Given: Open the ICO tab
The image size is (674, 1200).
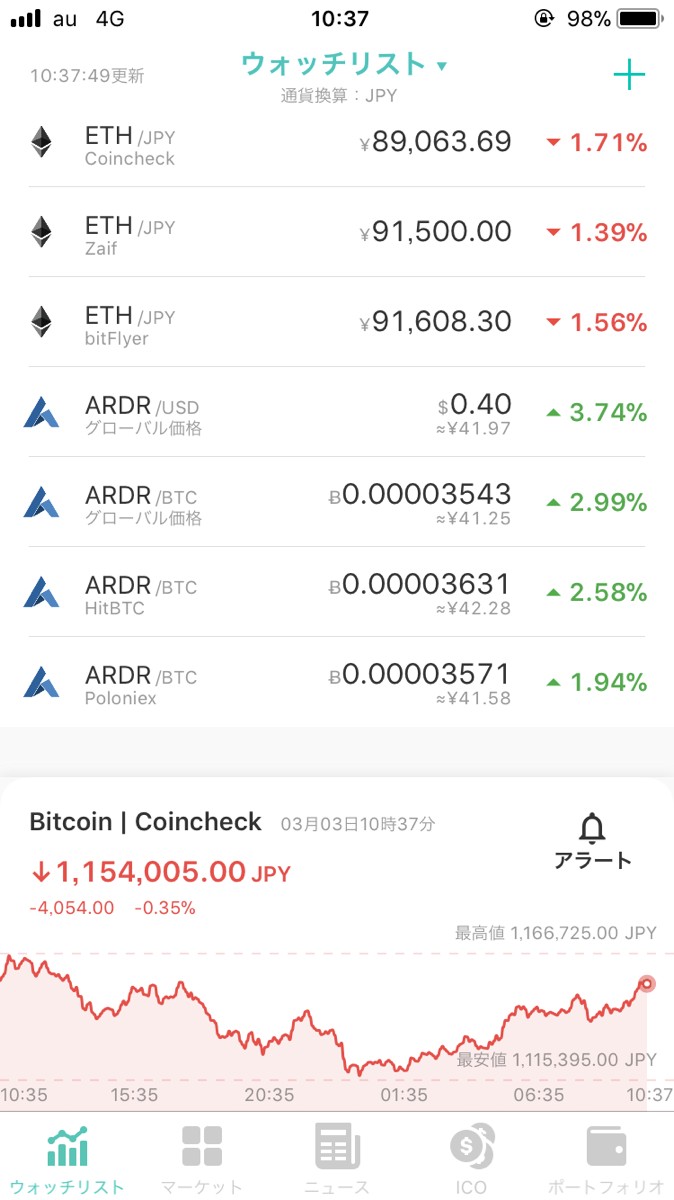Looking at the screenshot, I should [x=471, y=1157].
